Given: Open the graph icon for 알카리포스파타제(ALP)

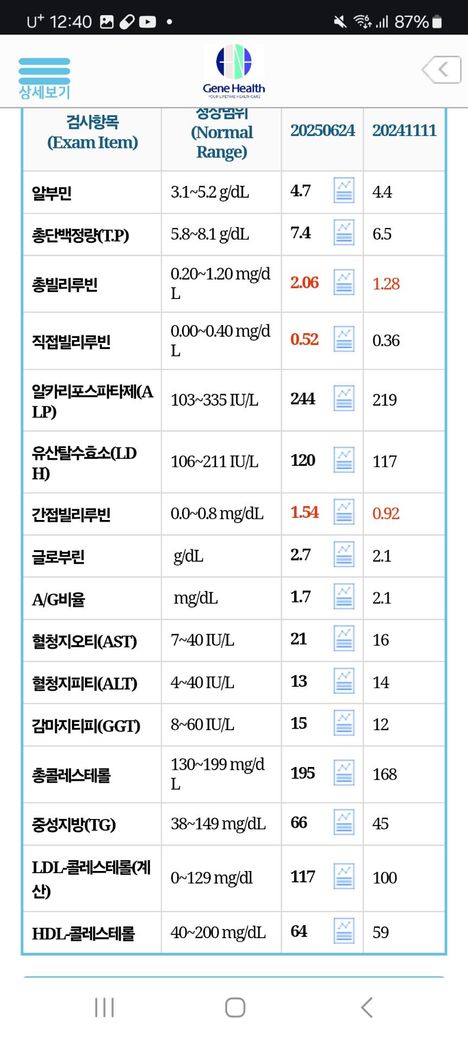Looking at the screenshot, I should [343, 399].
